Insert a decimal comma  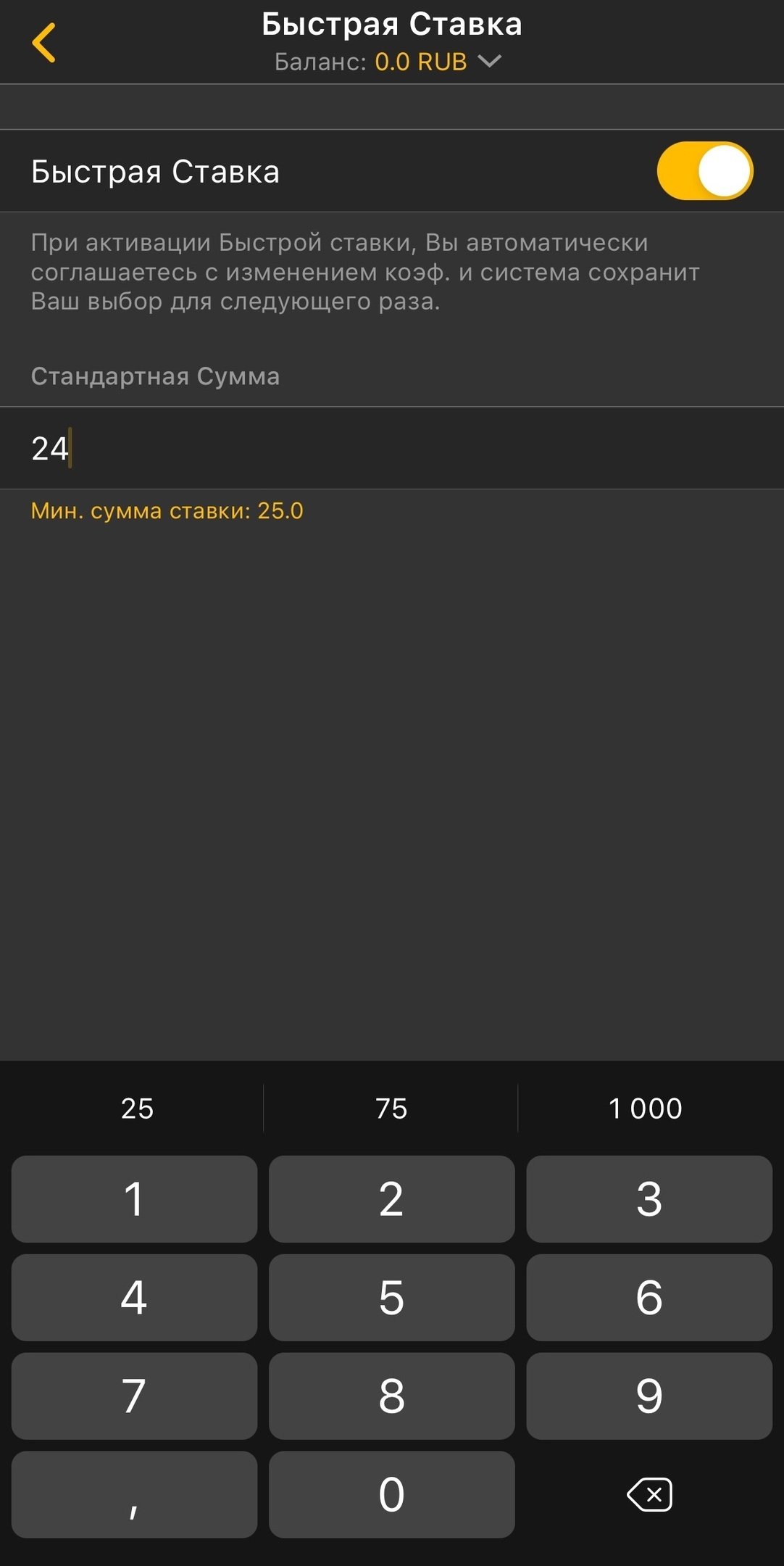pos(134,1495)
